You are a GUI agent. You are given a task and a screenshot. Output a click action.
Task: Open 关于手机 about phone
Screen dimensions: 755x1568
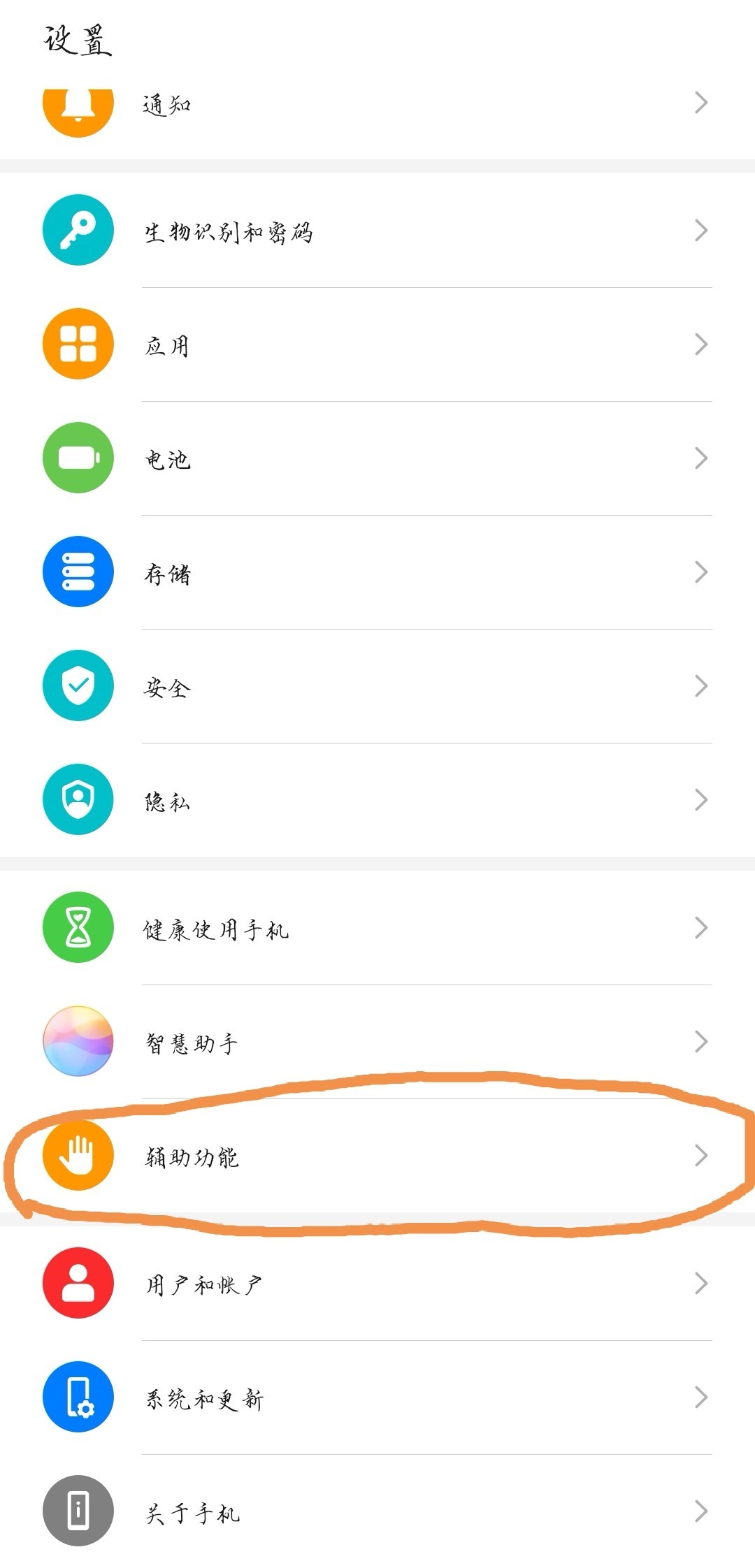pos(377,1511)
